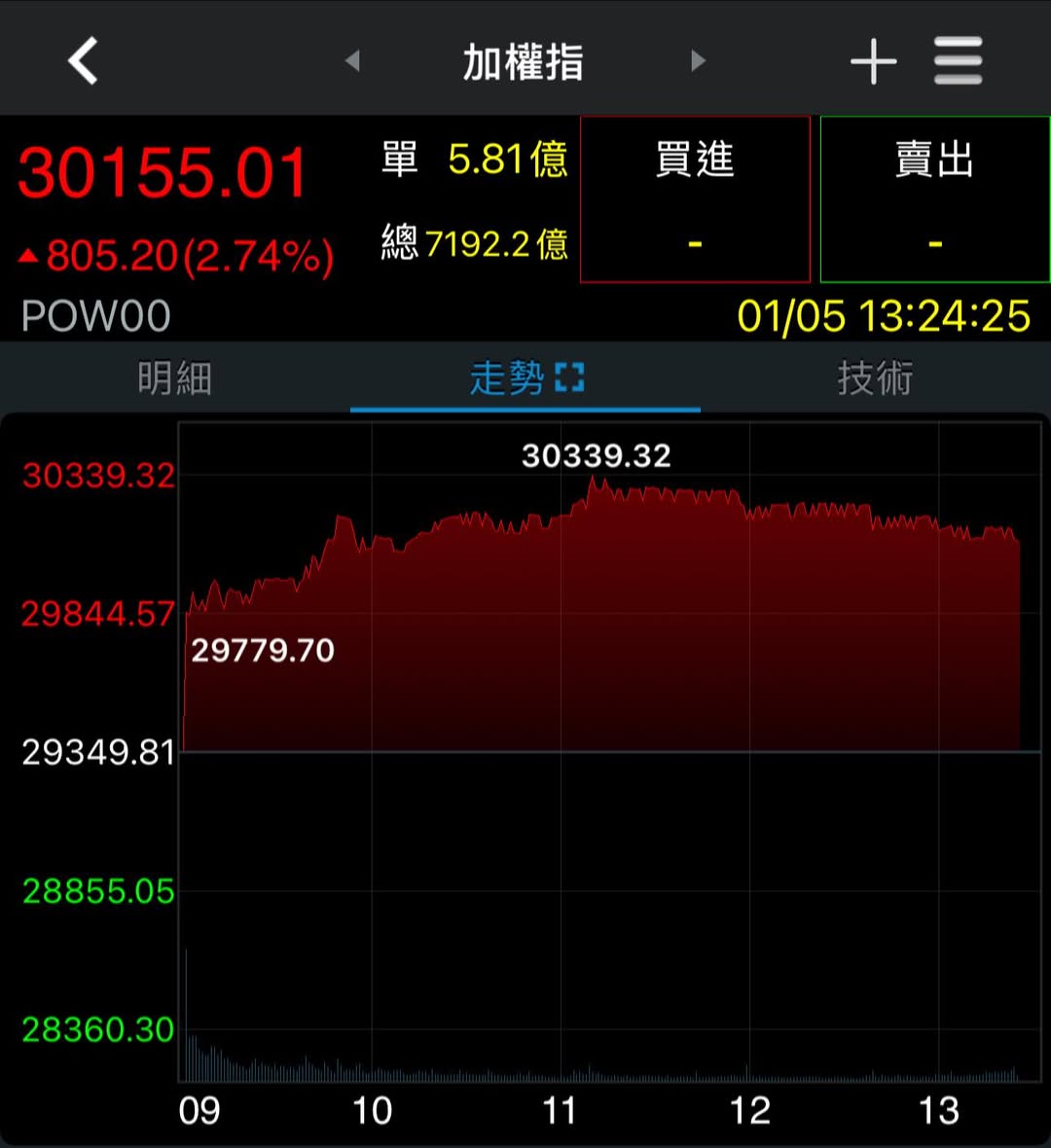Screen dimensions: 1051x1148
Task: Tap the 賣出 sell box
Action: [x=934, y=199]
